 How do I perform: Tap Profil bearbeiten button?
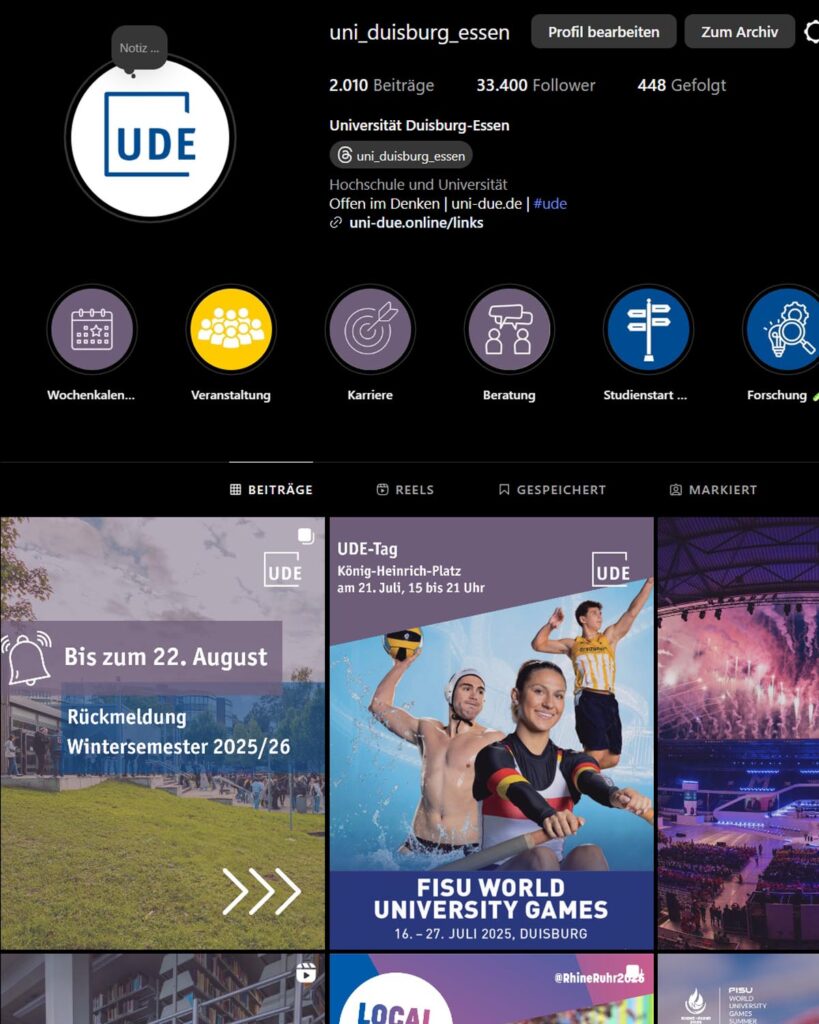coord(603,32)
